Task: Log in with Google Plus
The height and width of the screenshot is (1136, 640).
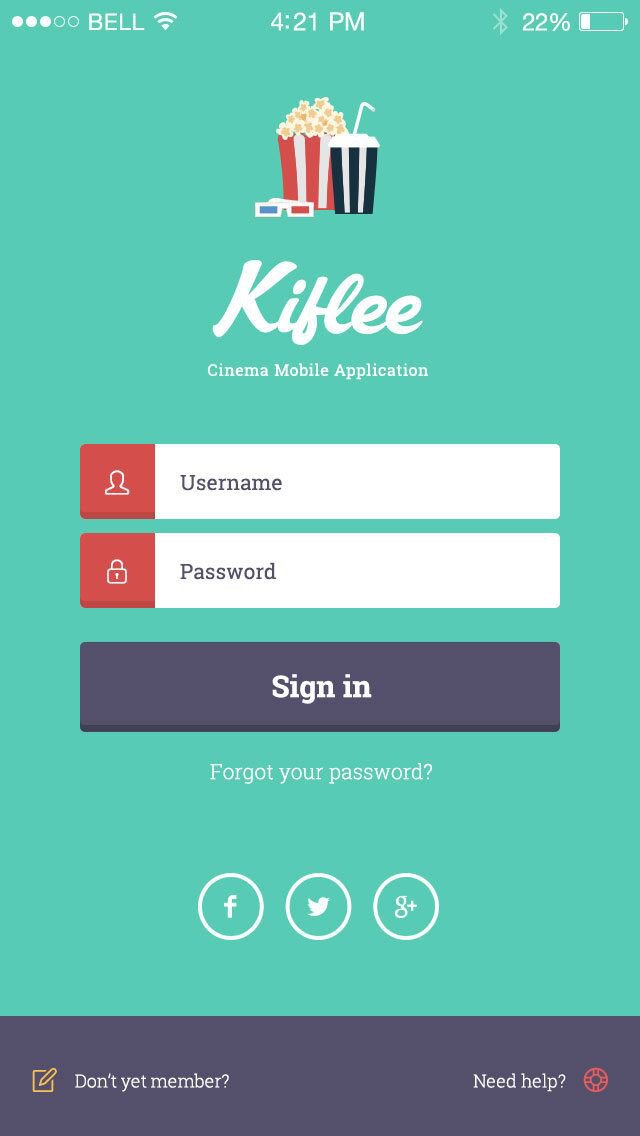Action: coord(406,907)
